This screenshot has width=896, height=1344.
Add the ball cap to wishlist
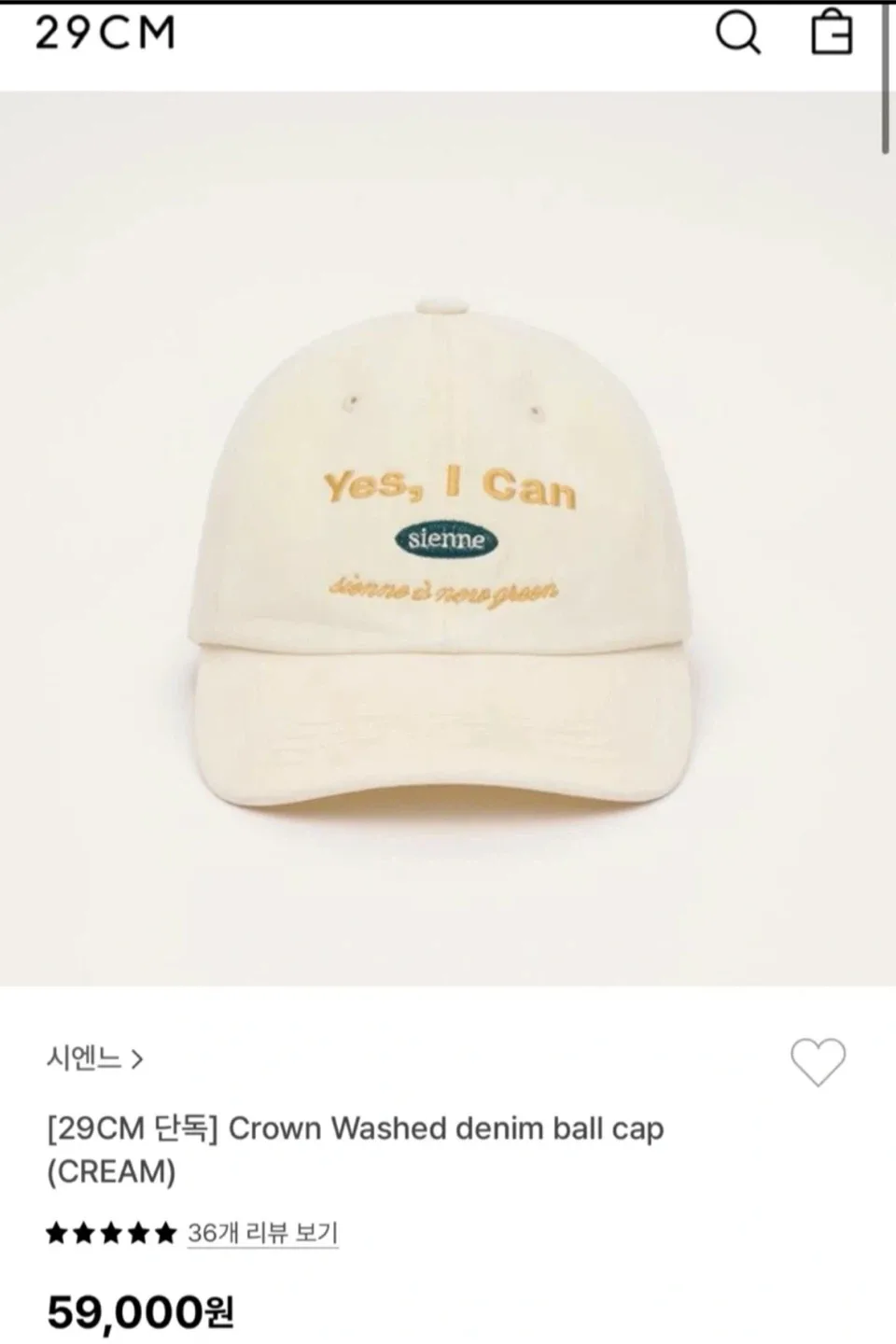point(818,1062)
